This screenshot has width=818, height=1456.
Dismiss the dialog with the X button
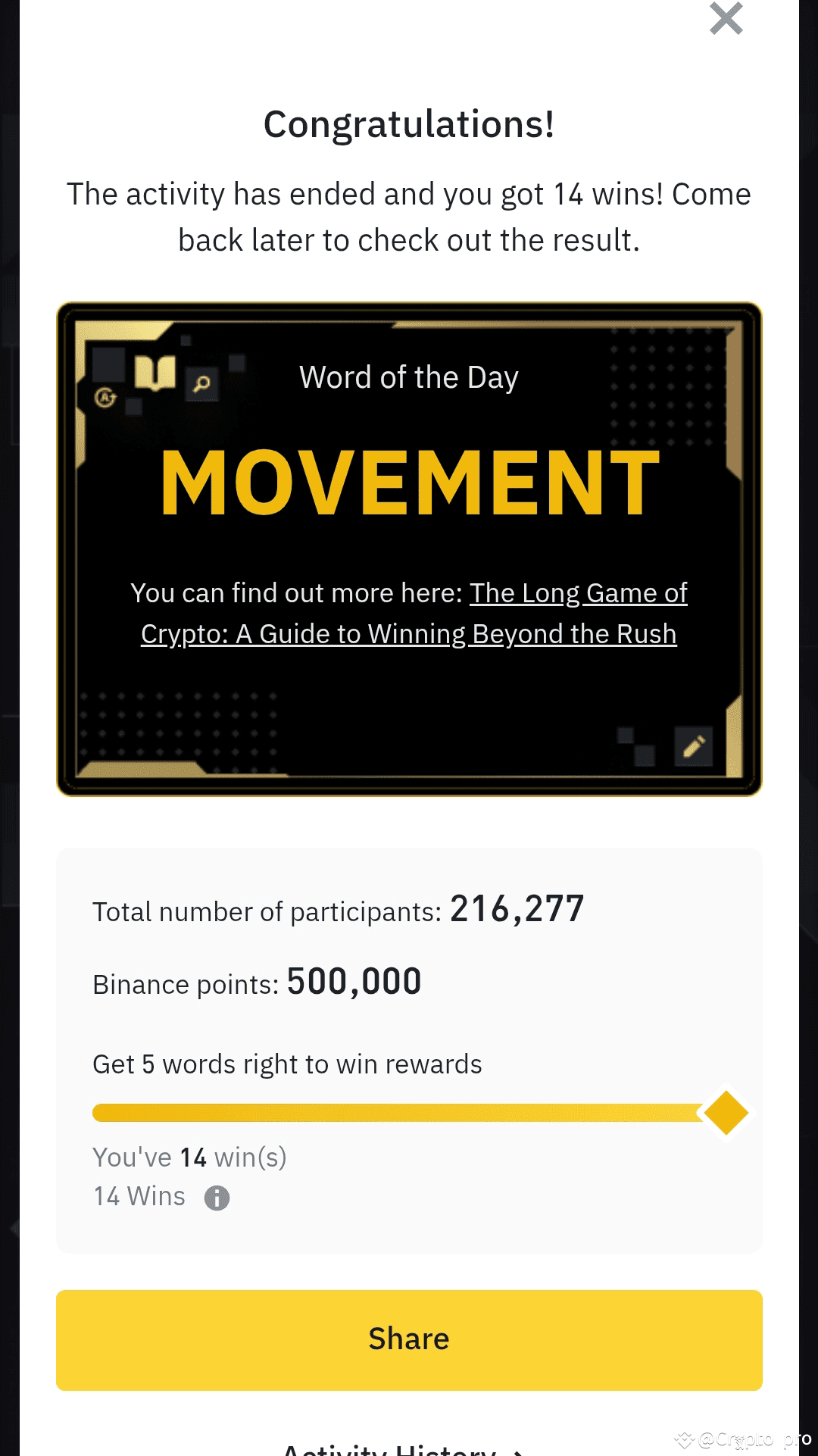click(726, 18)
